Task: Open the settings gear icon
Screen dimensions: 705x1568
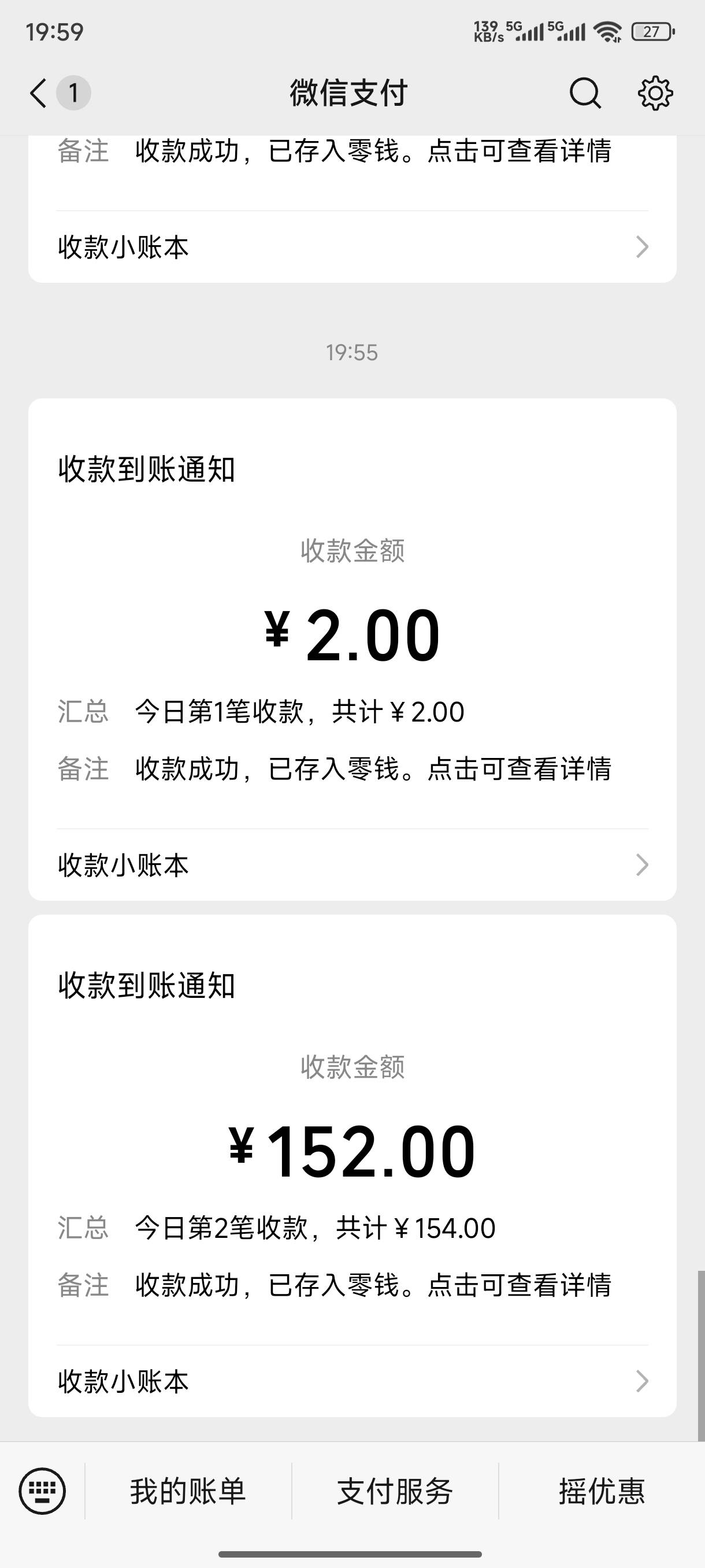Action: (655, 93)
